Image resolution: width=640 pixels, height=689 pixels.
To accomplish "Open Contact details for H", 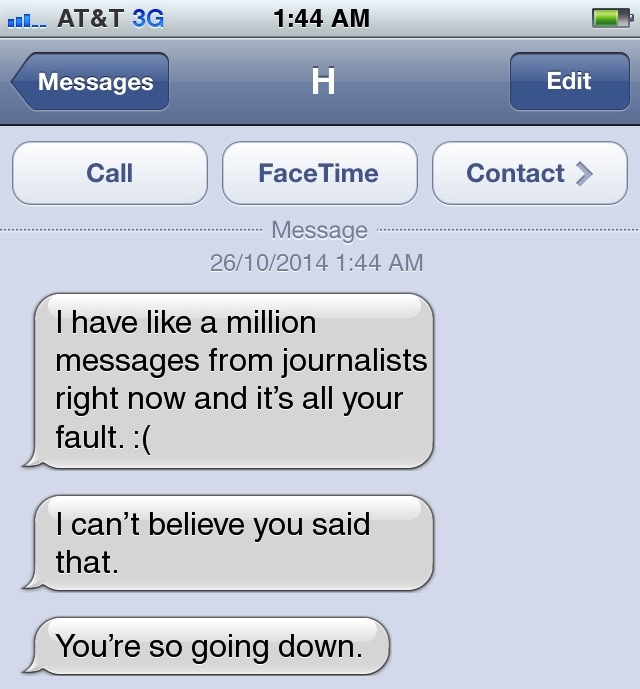I will [x=529, y=173].
